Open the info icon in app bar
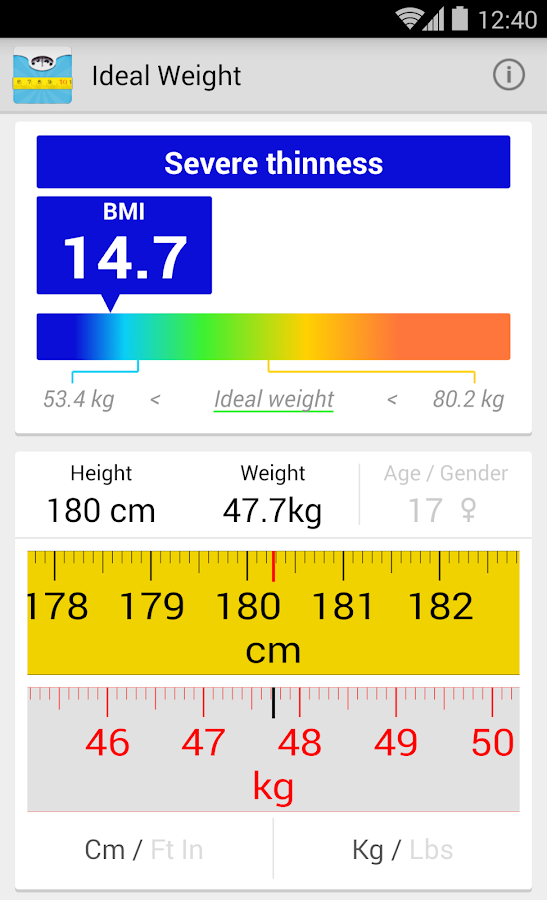 pos(509,75)
